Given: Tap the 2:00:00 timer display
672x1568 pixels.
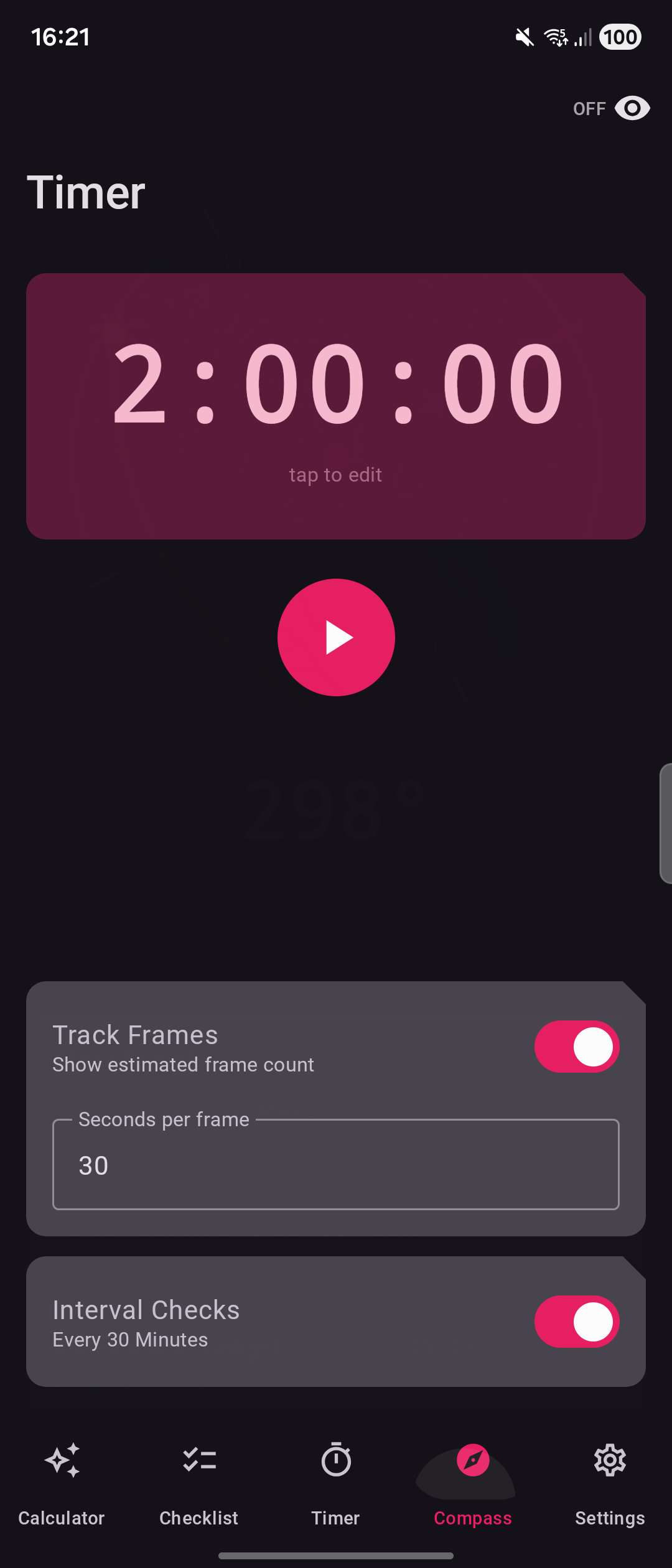Looking at the screenshot, I should click(x=336, y=383).
